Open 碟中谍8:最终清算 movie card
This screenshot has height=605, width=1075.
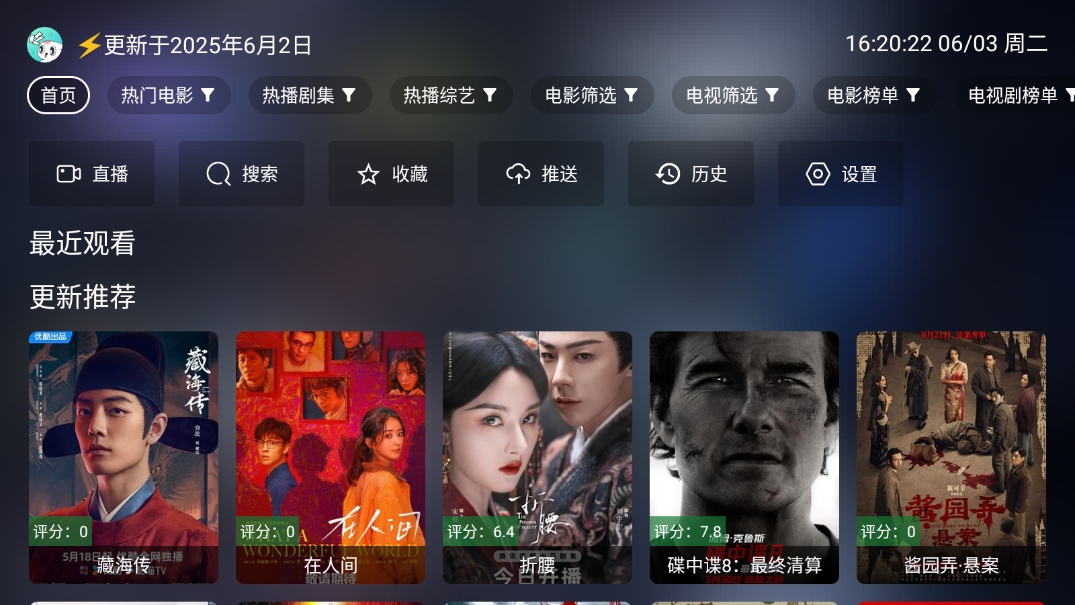744,456
